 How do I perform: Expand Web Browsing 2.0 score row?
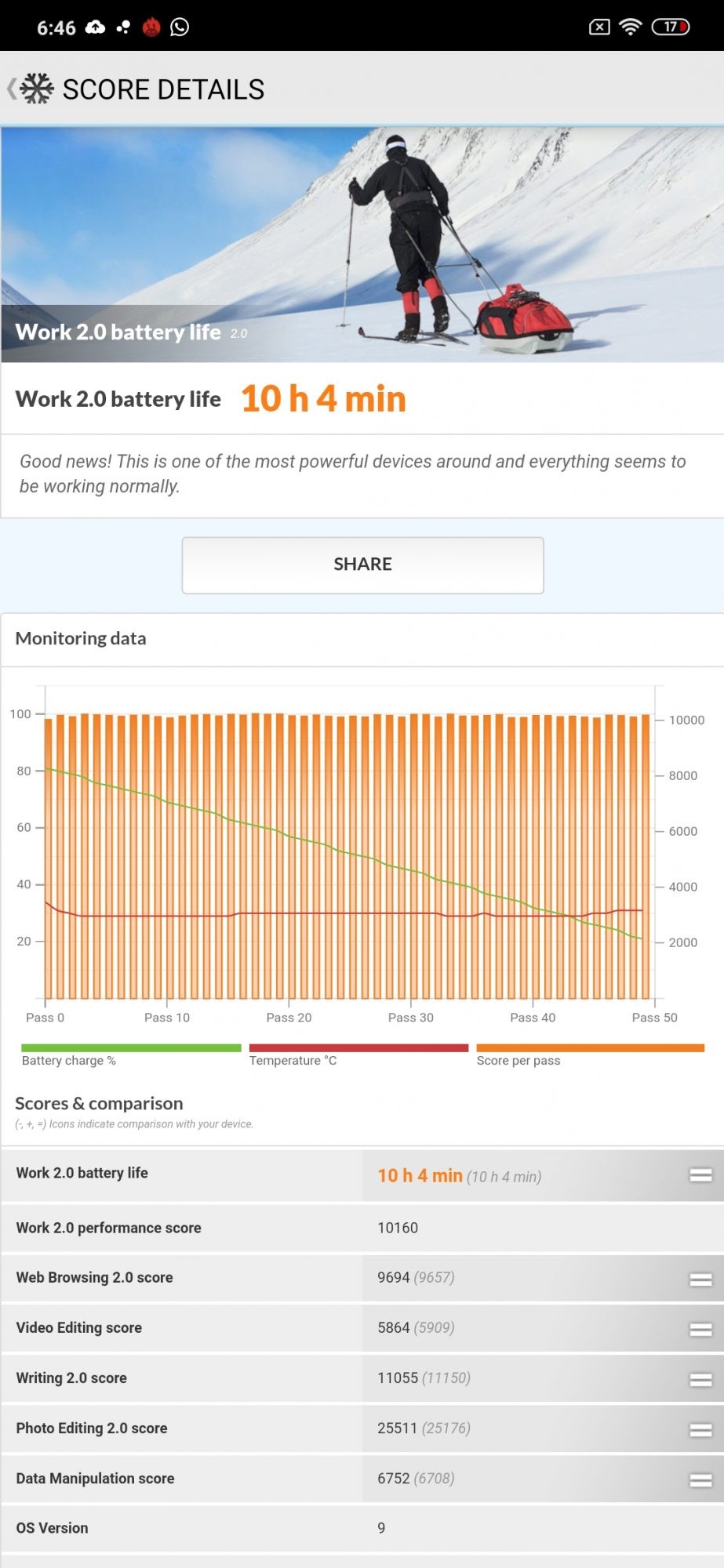tap(700, 1279)
